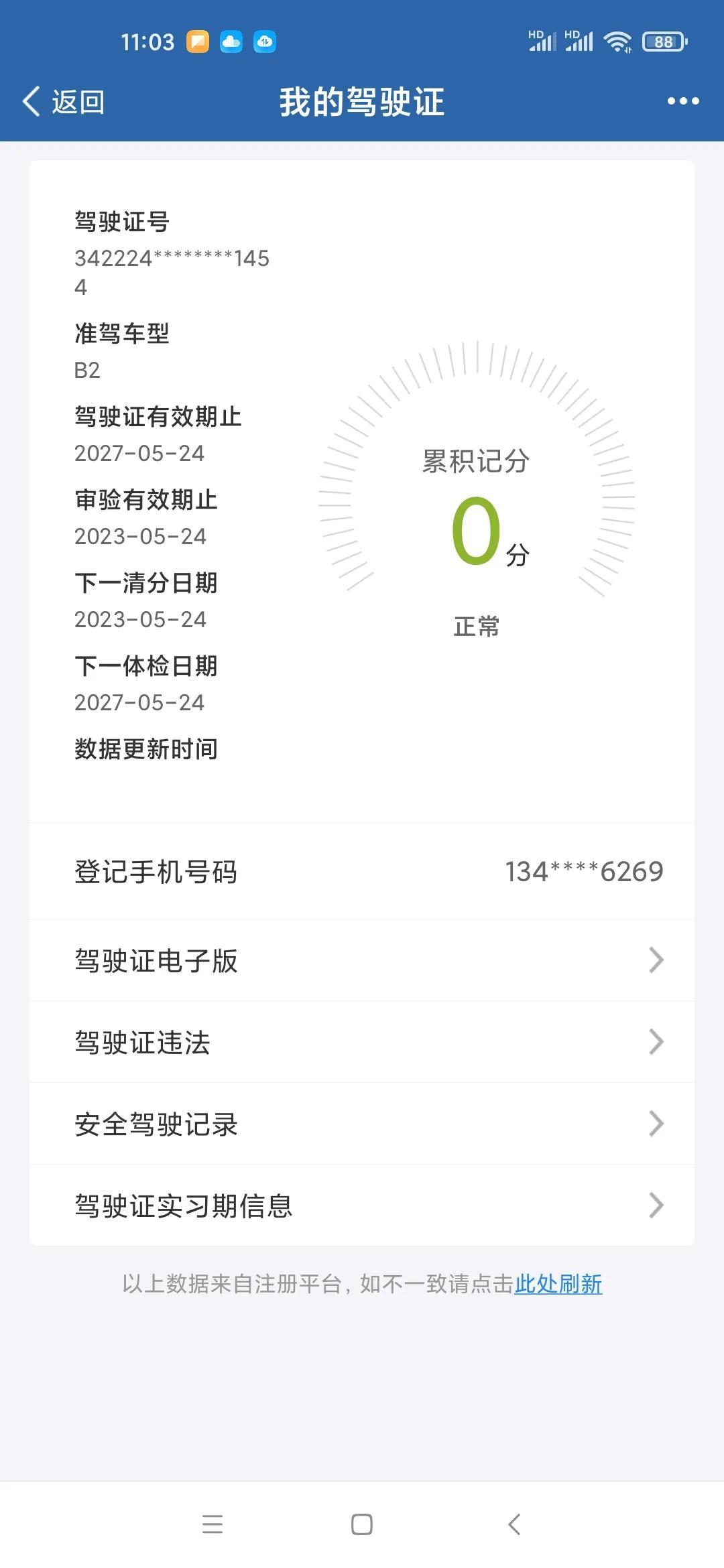This screenshot has height=1568, width=724.
Task: Open 安全驾驶记录
Action: [362, 1124]
